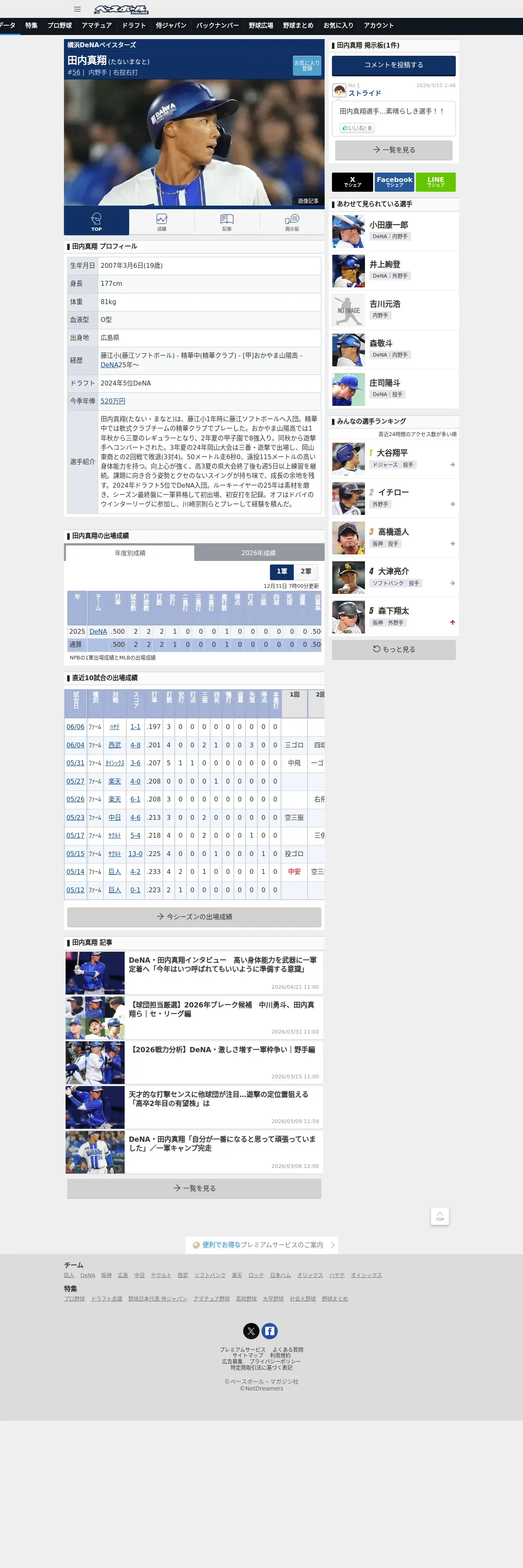Jump back with the TOP button
Image resolution: width=523 pixels, height=1568 pixels.
[x=439, y=1216]
